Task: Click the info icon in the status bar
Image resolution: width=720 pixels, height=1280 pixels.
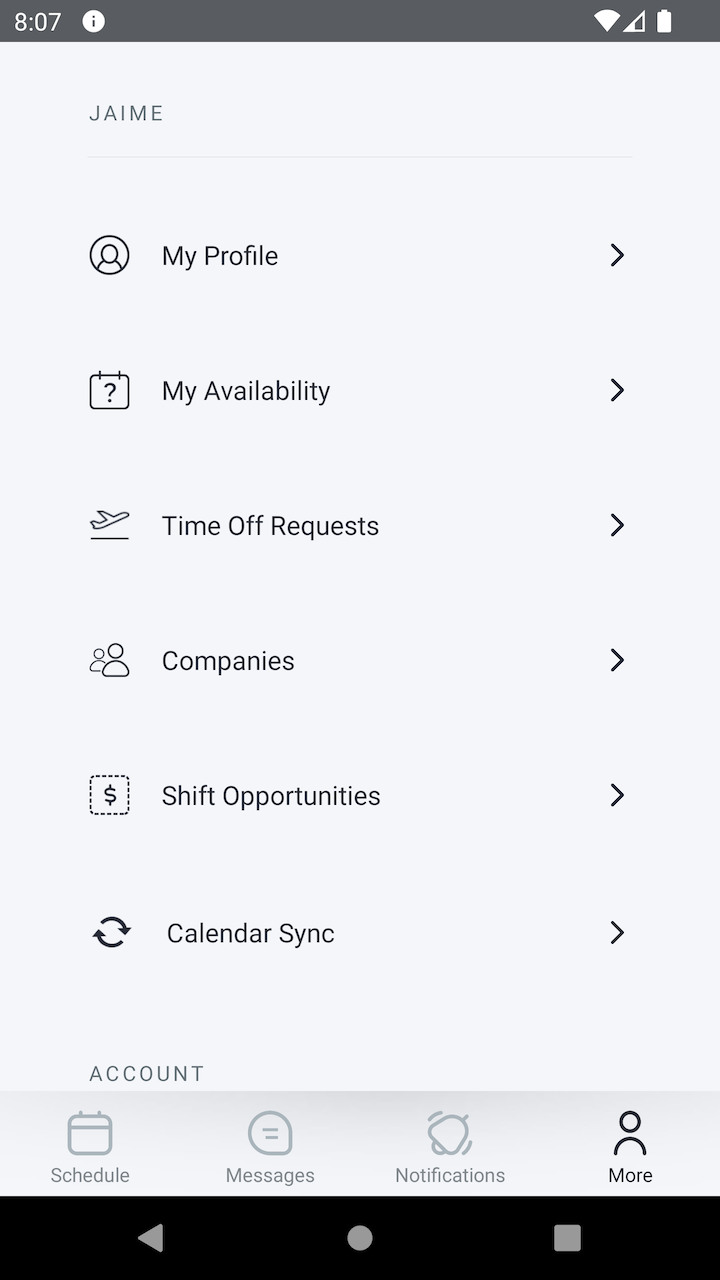Action: pyautogui.click(x=95, y=20)
